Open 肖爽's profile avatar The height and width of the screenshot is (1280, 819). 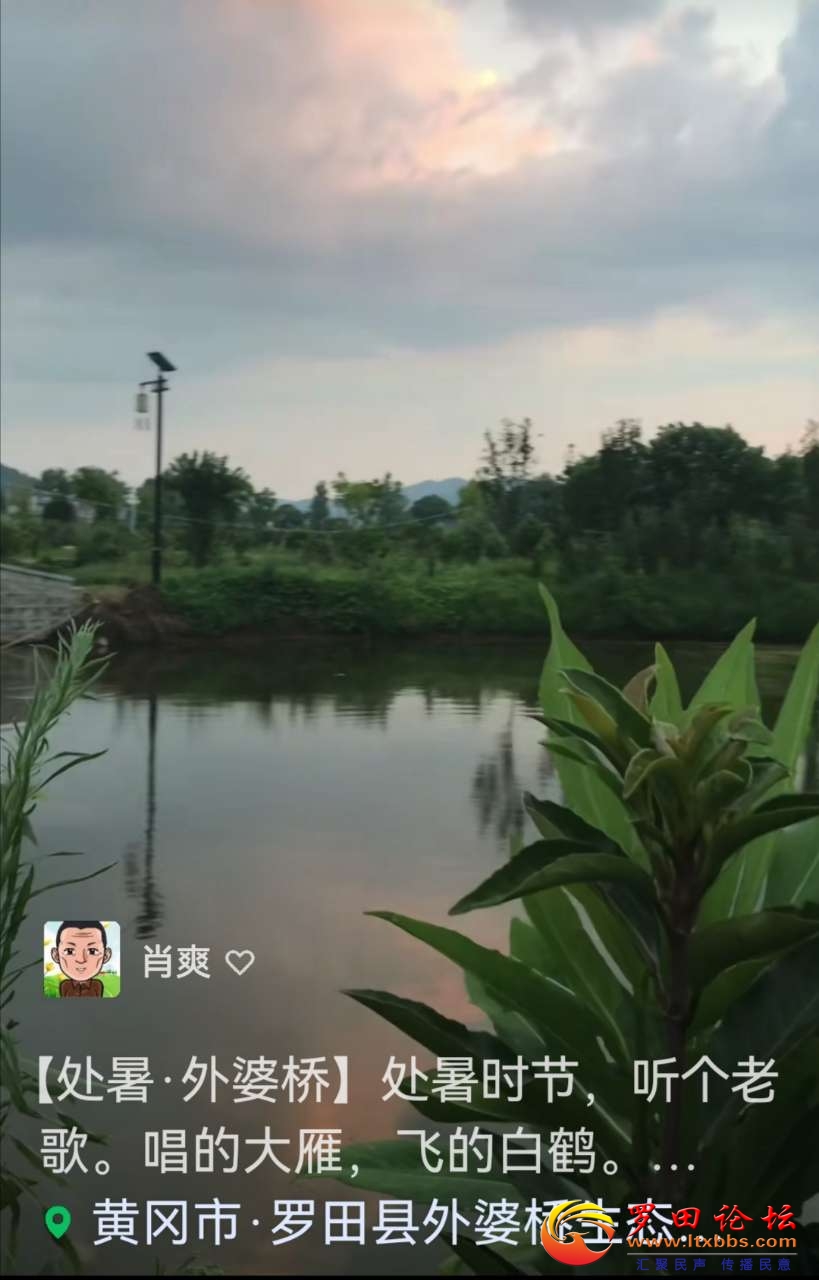(81, 960)
